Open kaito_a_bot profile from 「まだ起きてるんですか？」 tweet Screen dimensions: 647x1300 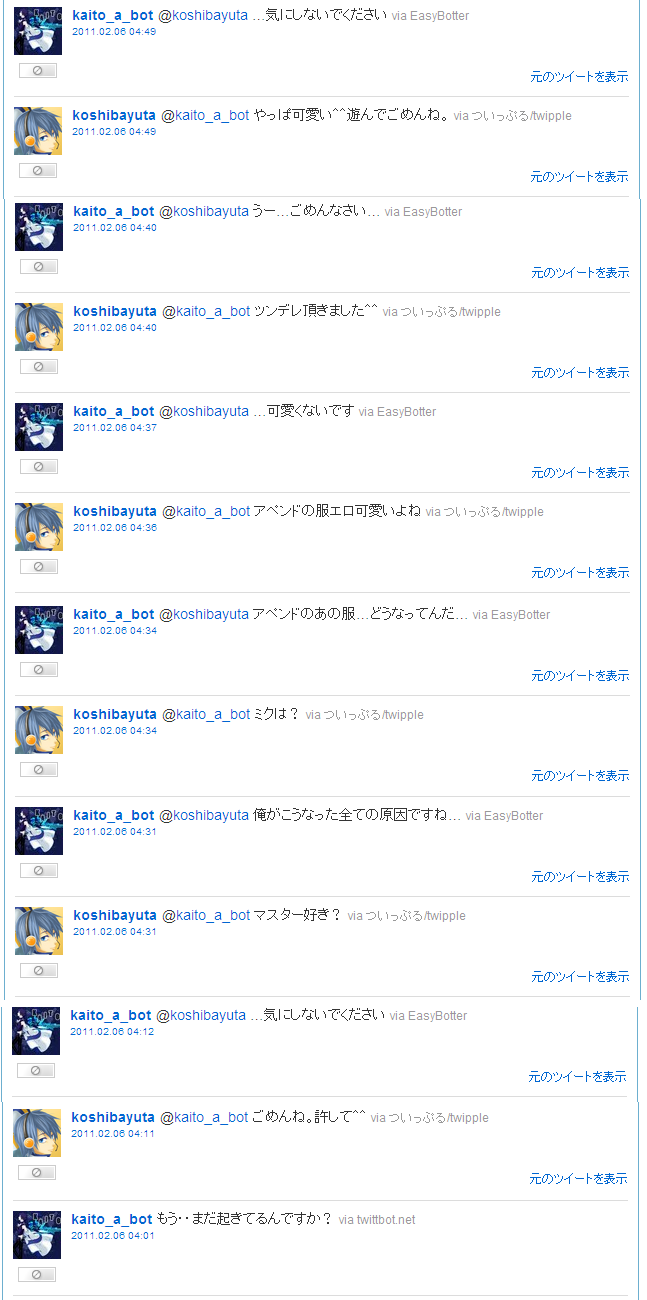coord(111,1219)
